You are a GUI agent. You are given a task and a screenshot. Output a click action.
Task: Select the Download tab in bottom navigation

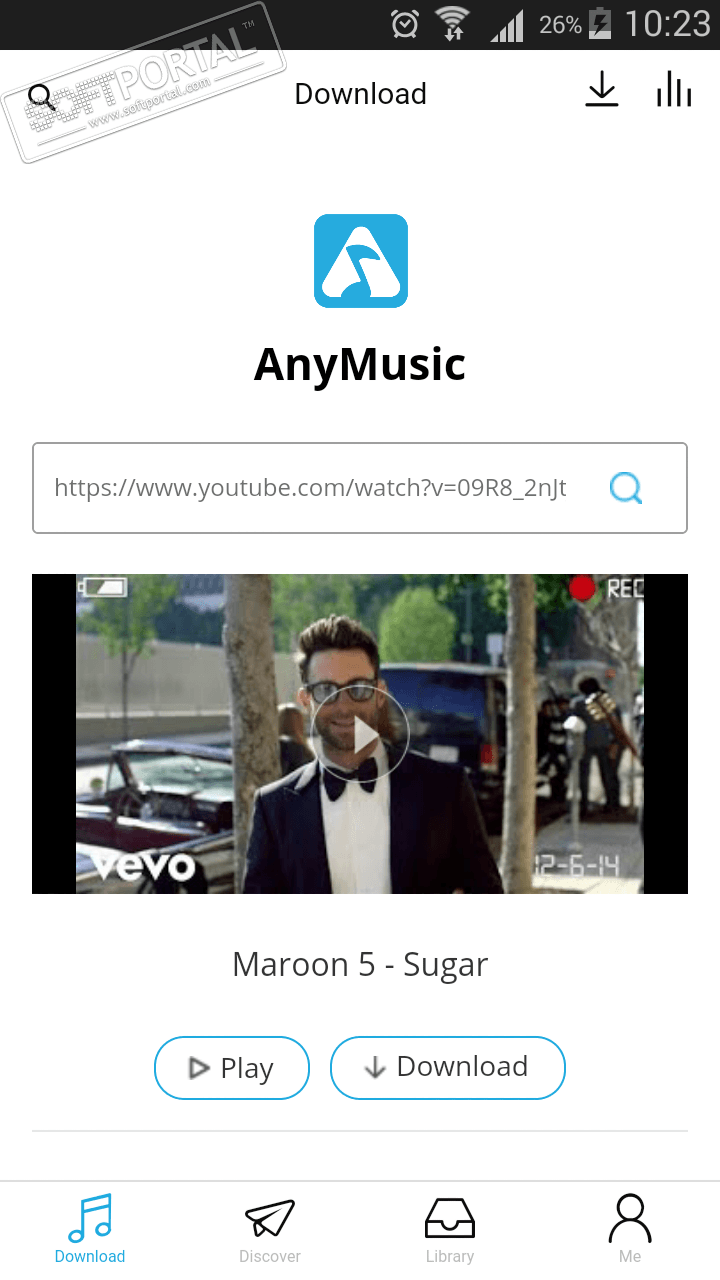pyautogui.click(x=90, y=1230)
